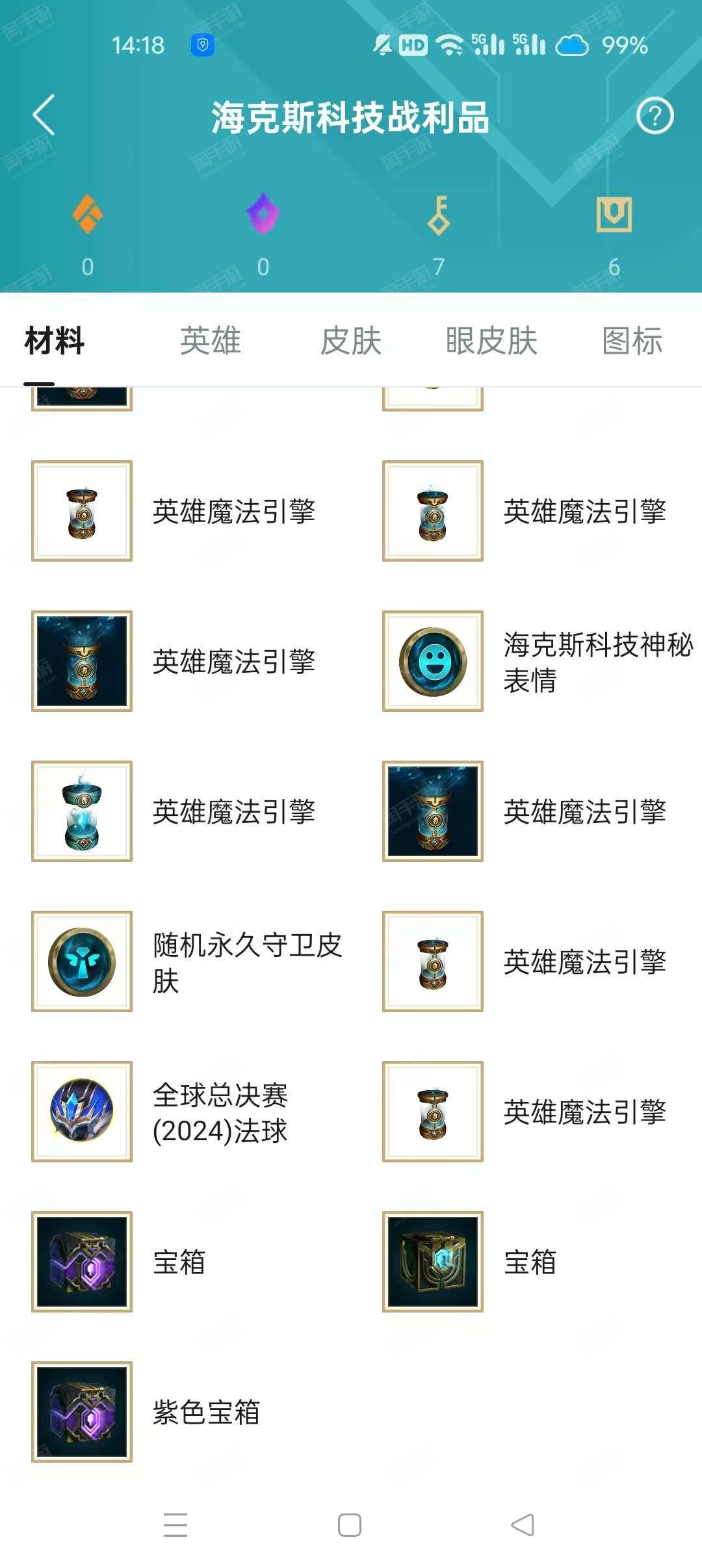Image resolution: width=702 pixels, height=1568 pixels.
Task: Tap the system home button
Action: [350, 1525]
